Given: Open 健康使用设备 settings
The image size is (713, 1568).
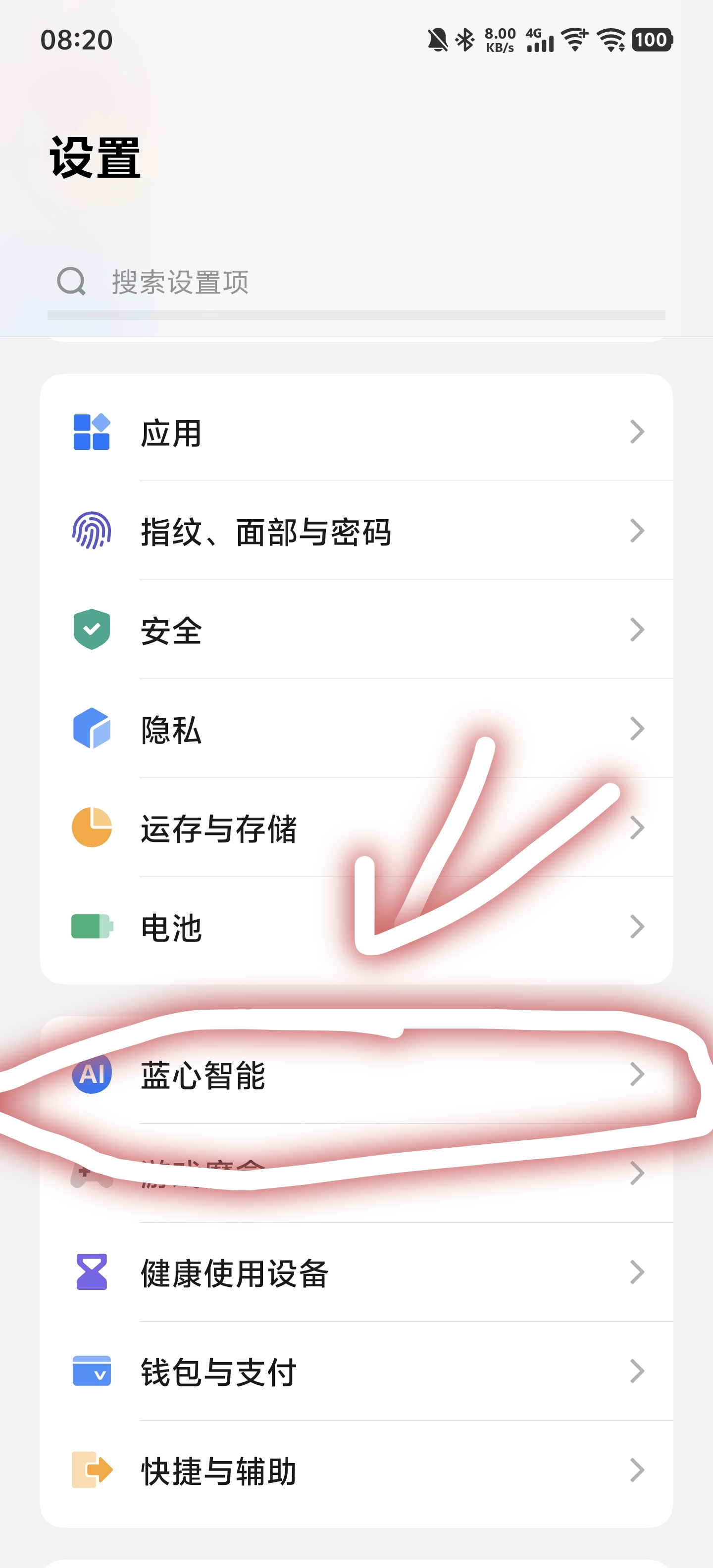Looking at the screenshot, I should pos(356,1272).
